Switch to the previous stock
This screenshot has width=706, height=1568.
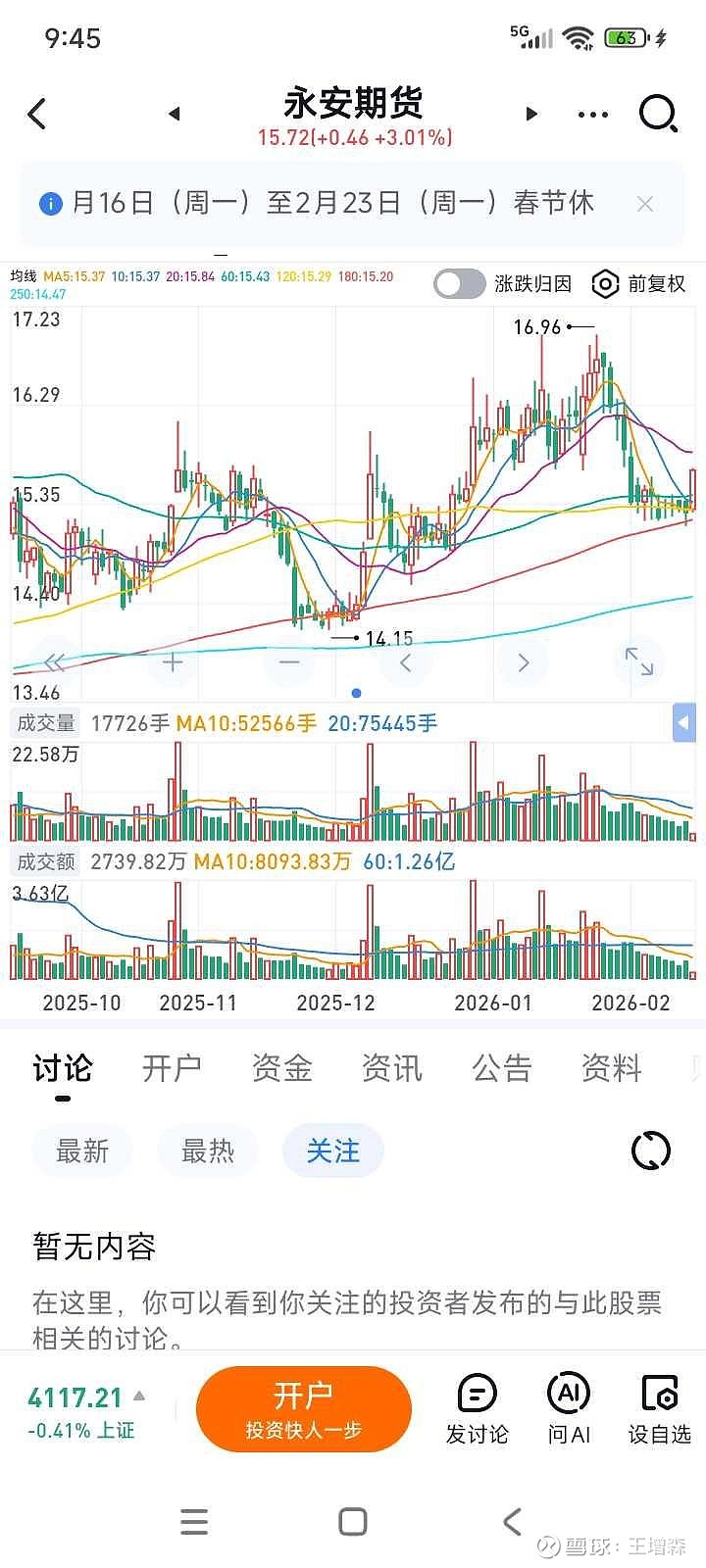[175, 114]
